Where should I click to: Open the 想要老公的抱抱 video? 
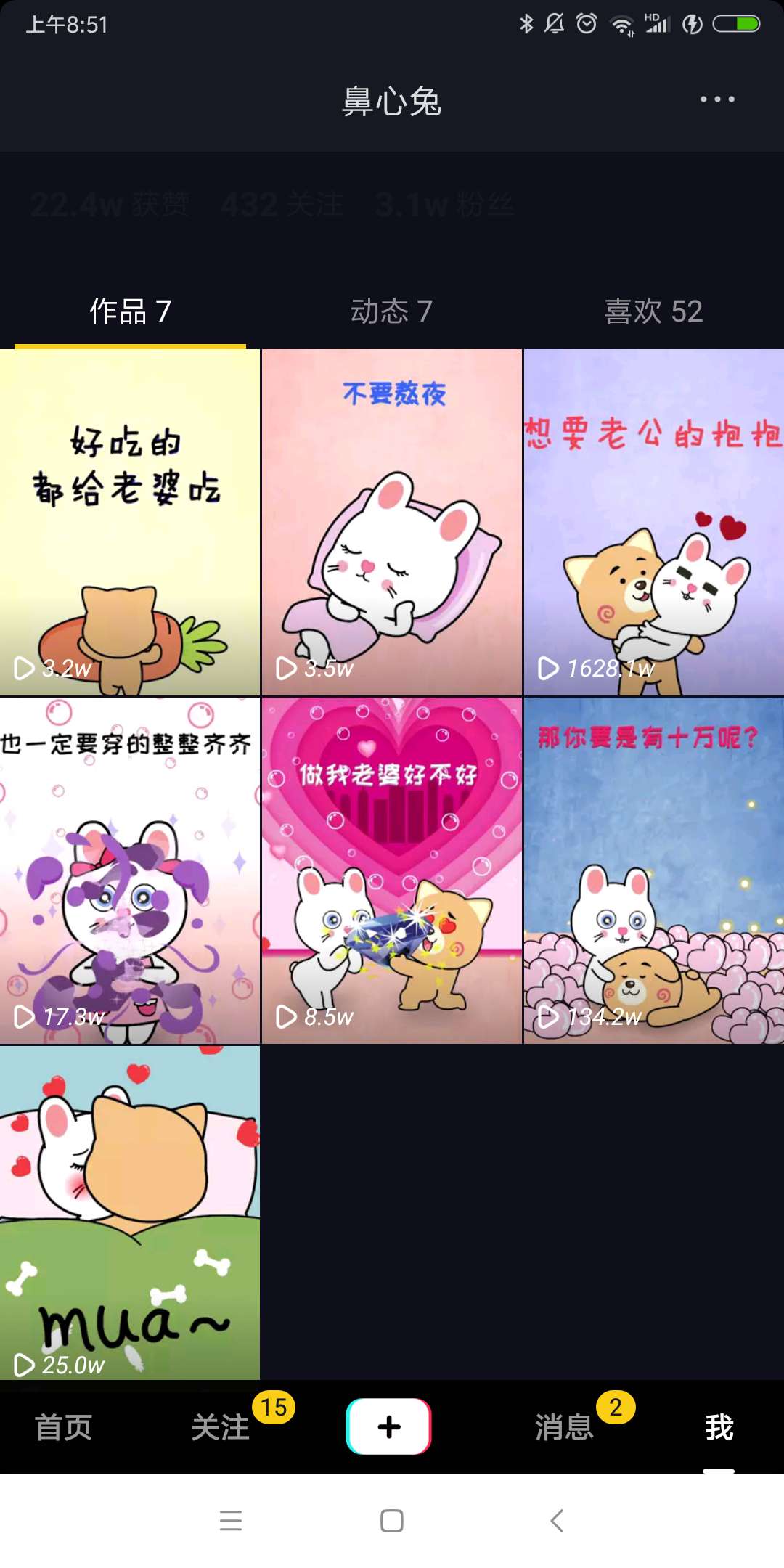coord(653,523)
